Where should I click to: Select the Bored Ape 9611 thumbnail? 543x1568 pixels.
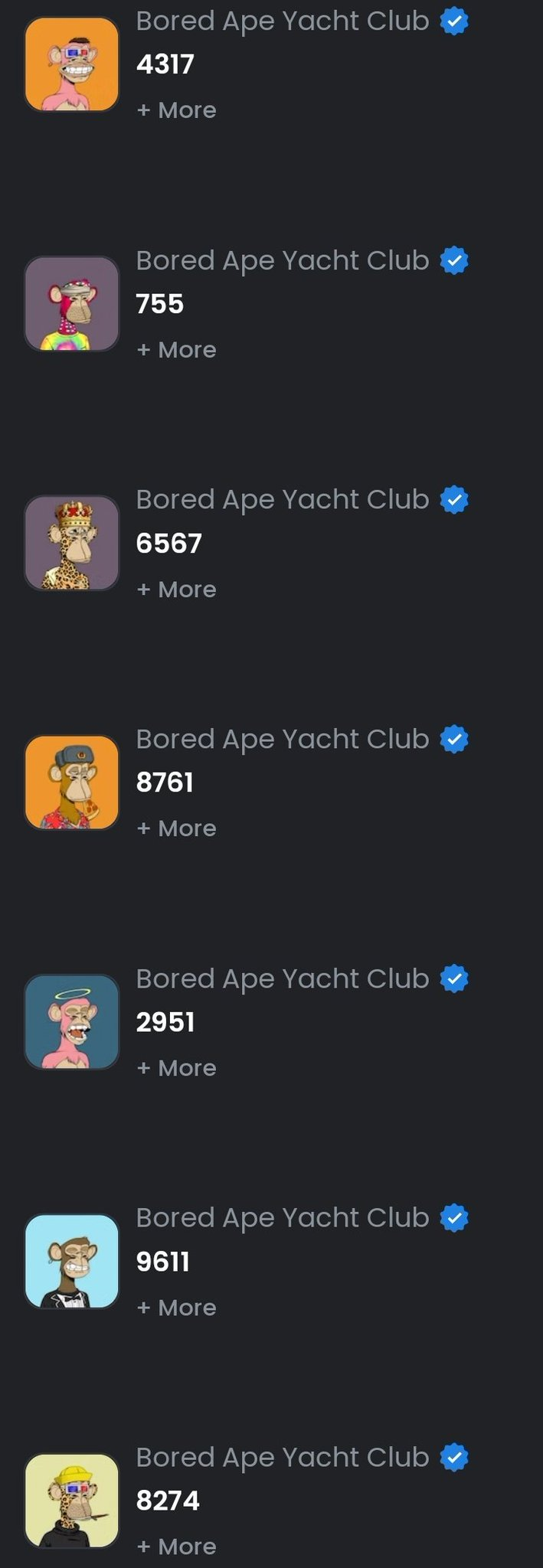72,1261
